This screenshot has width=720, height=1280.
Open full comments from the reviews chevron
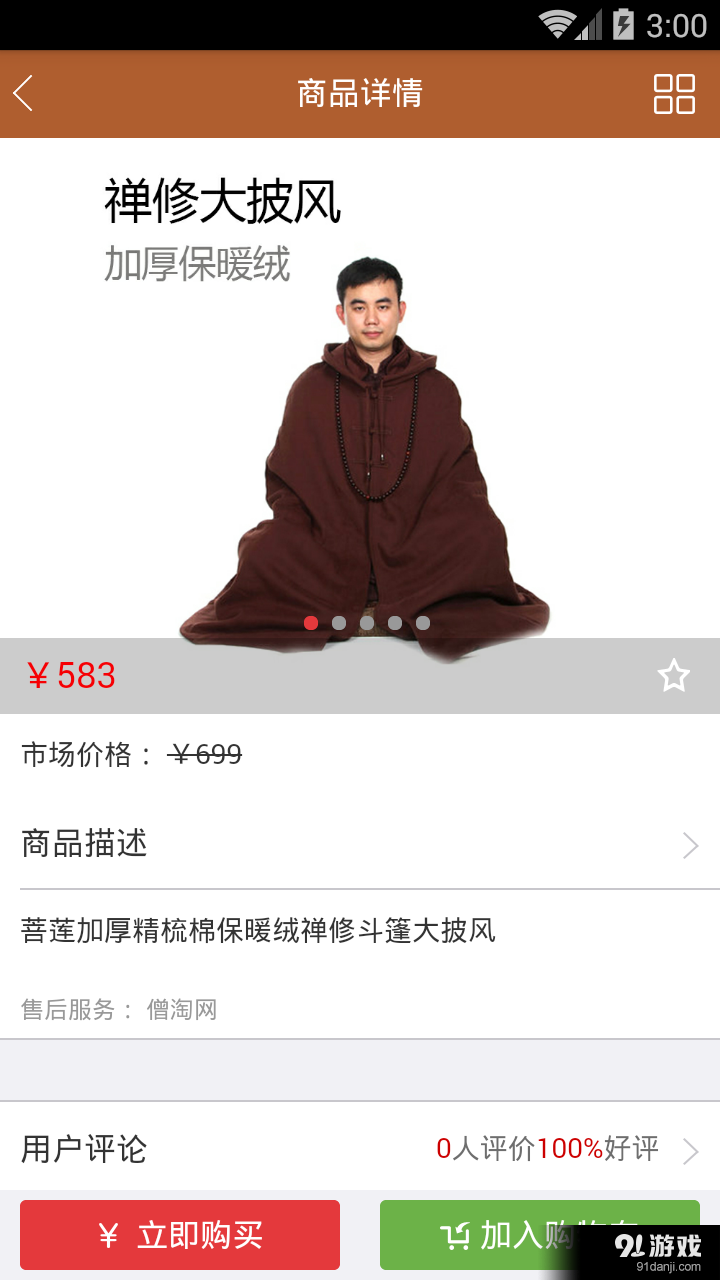(690, 1150)
